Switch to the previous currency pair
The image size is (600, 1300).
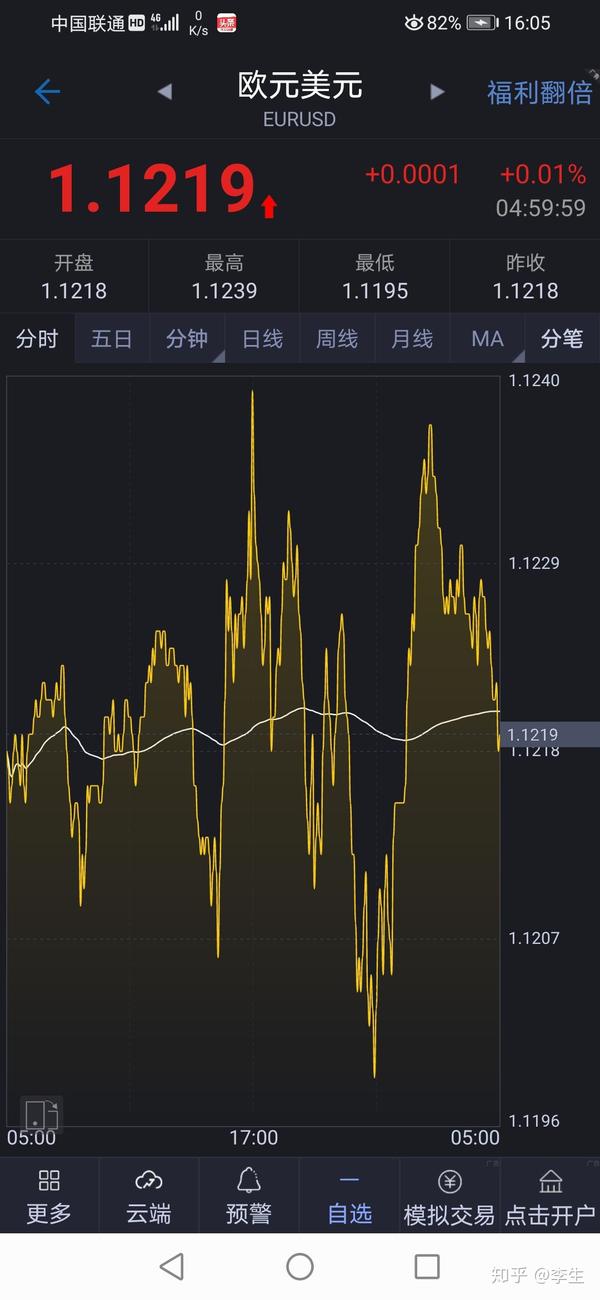click(164, 92)
